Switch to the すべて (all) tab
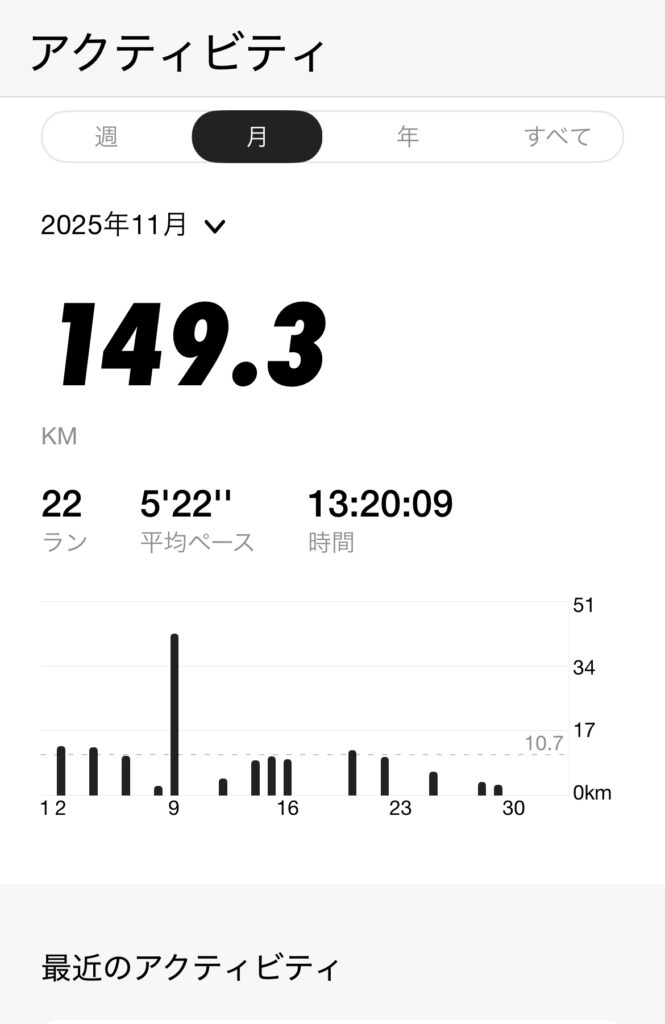 [557, 137]
